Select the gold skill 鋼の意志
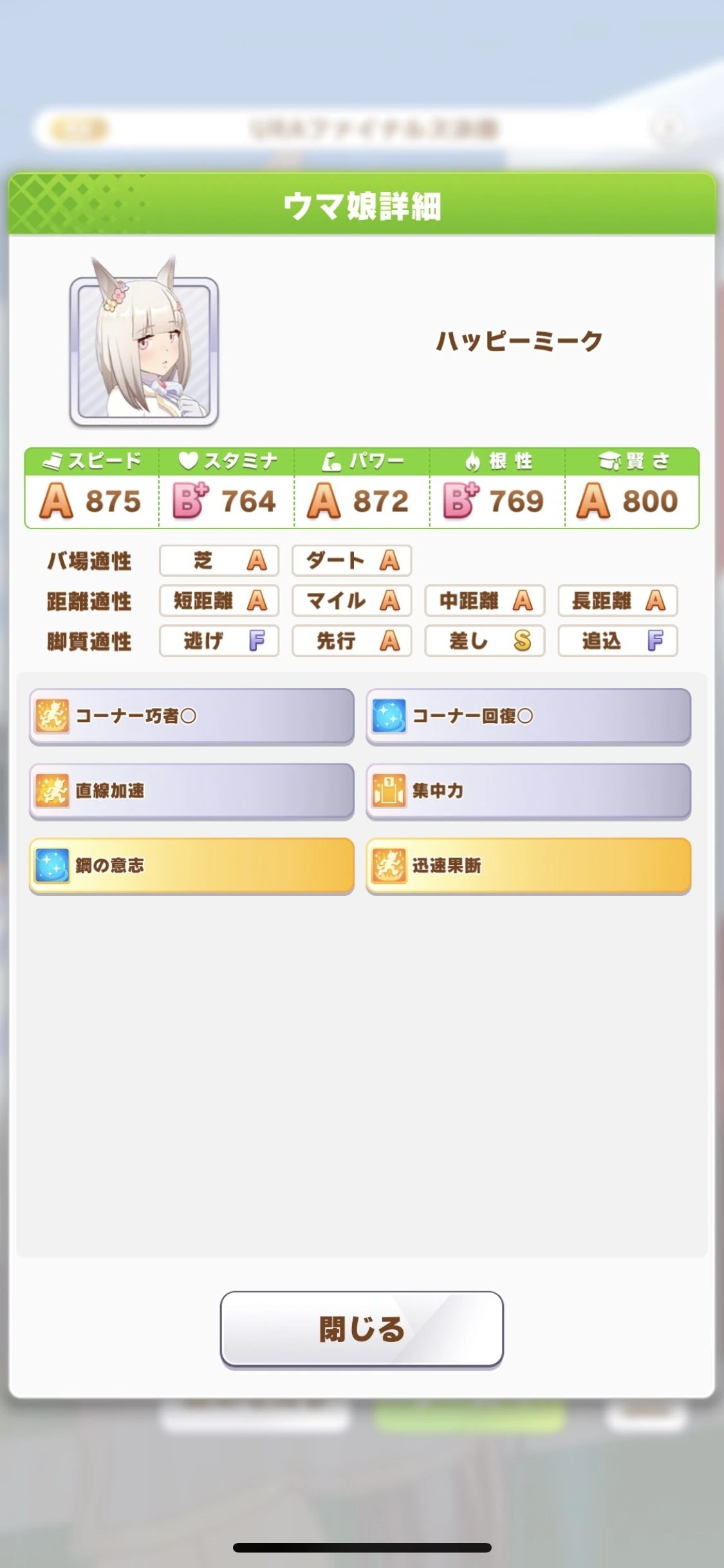The height and width of the screenshot is (1568, 724). click(x=192, y=866)
